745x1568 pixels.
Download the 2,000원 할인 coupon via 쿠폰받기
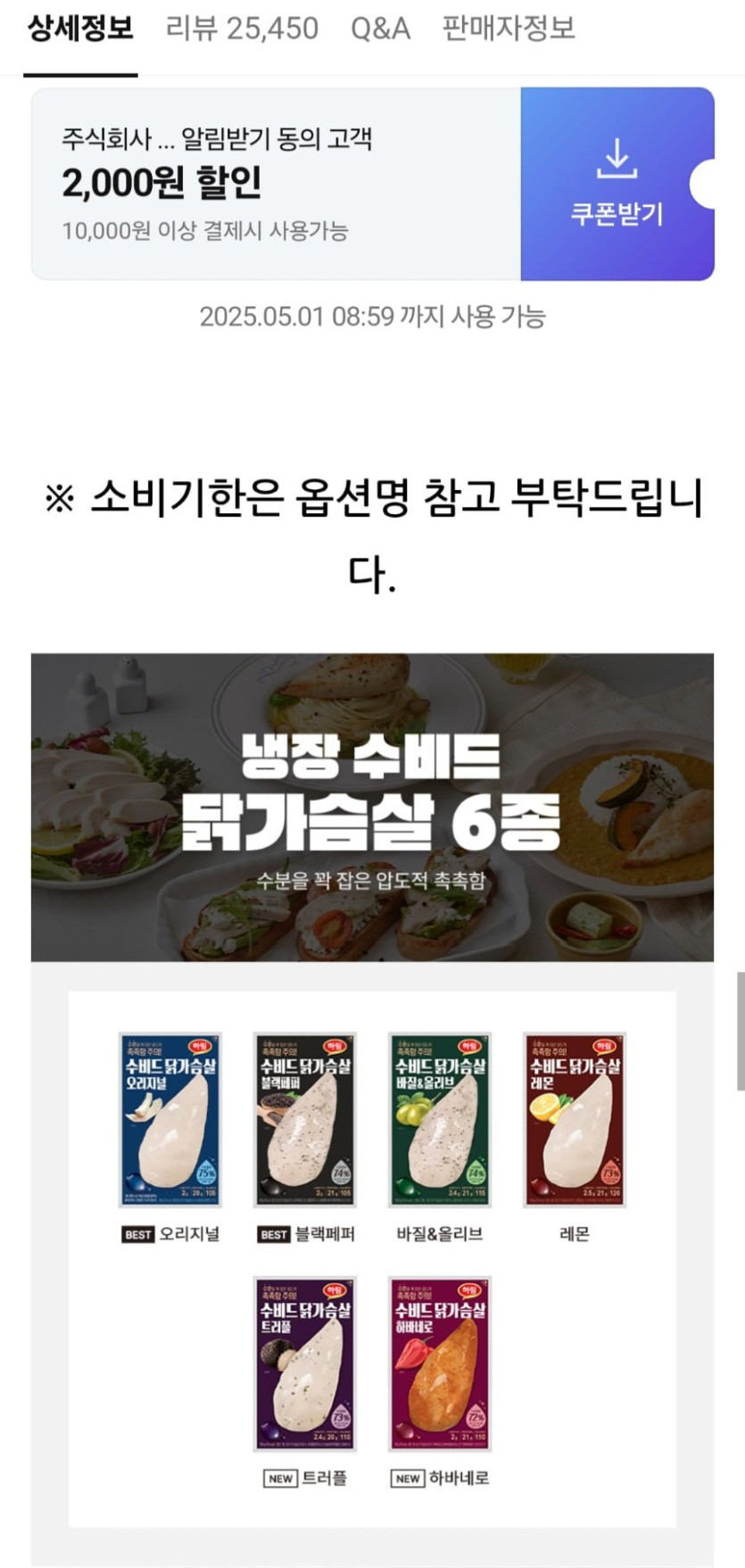click(x=617, y=185)
